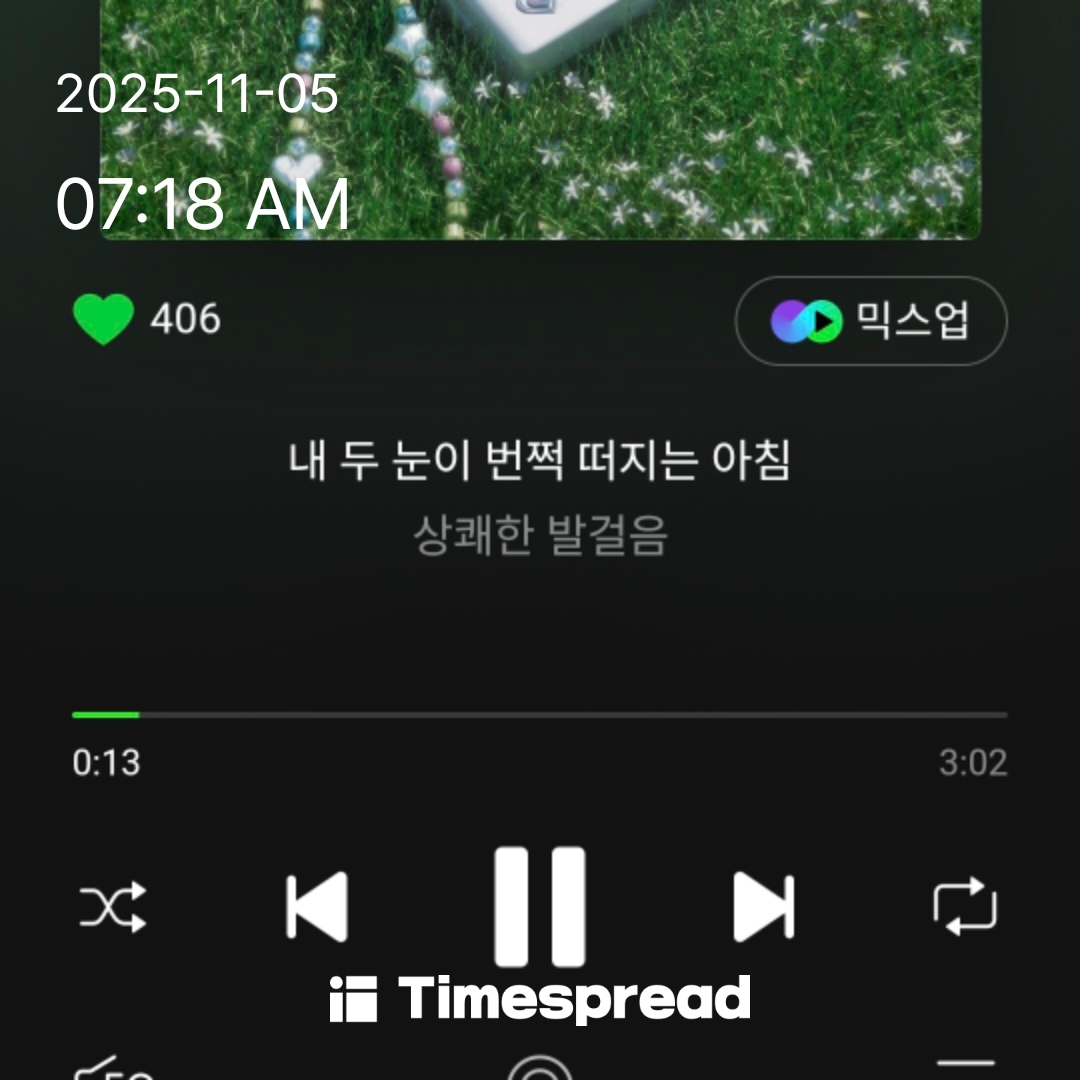Pause the current song

[x=540, y=906]
